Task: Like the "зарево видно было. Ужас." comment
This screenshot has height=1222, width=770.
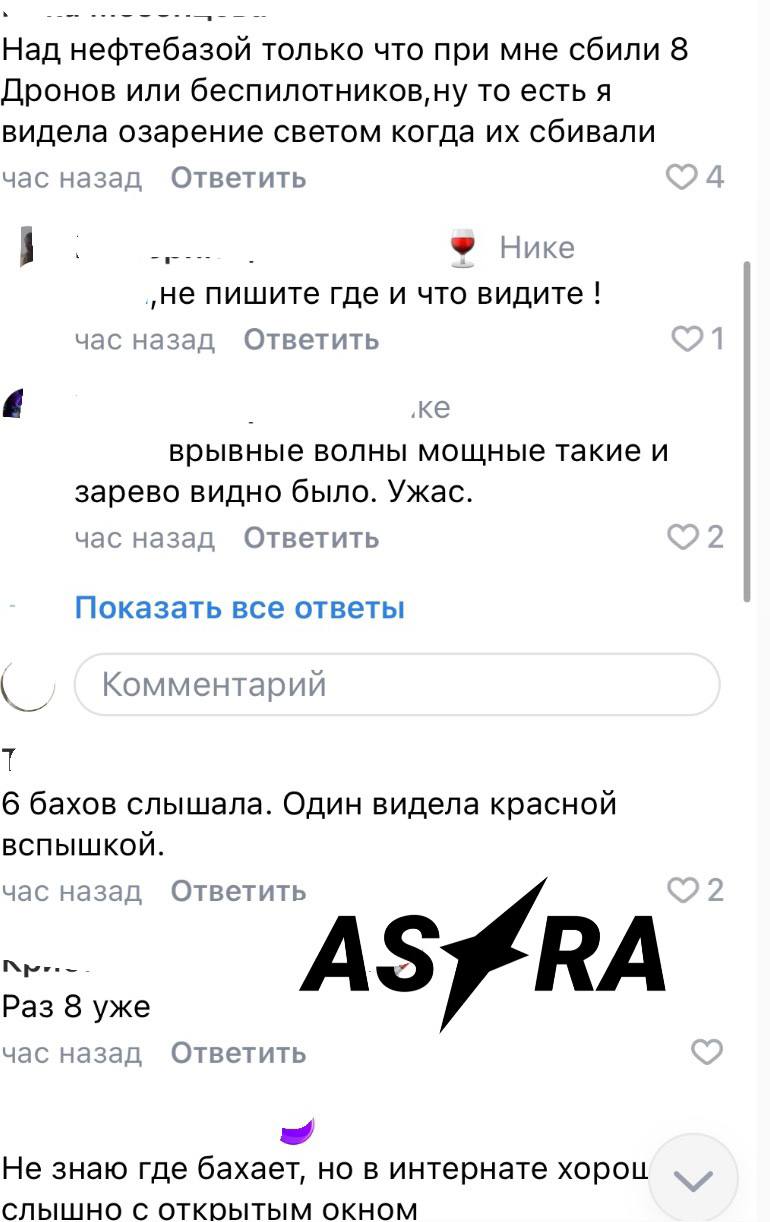Action: coord(683,538)
